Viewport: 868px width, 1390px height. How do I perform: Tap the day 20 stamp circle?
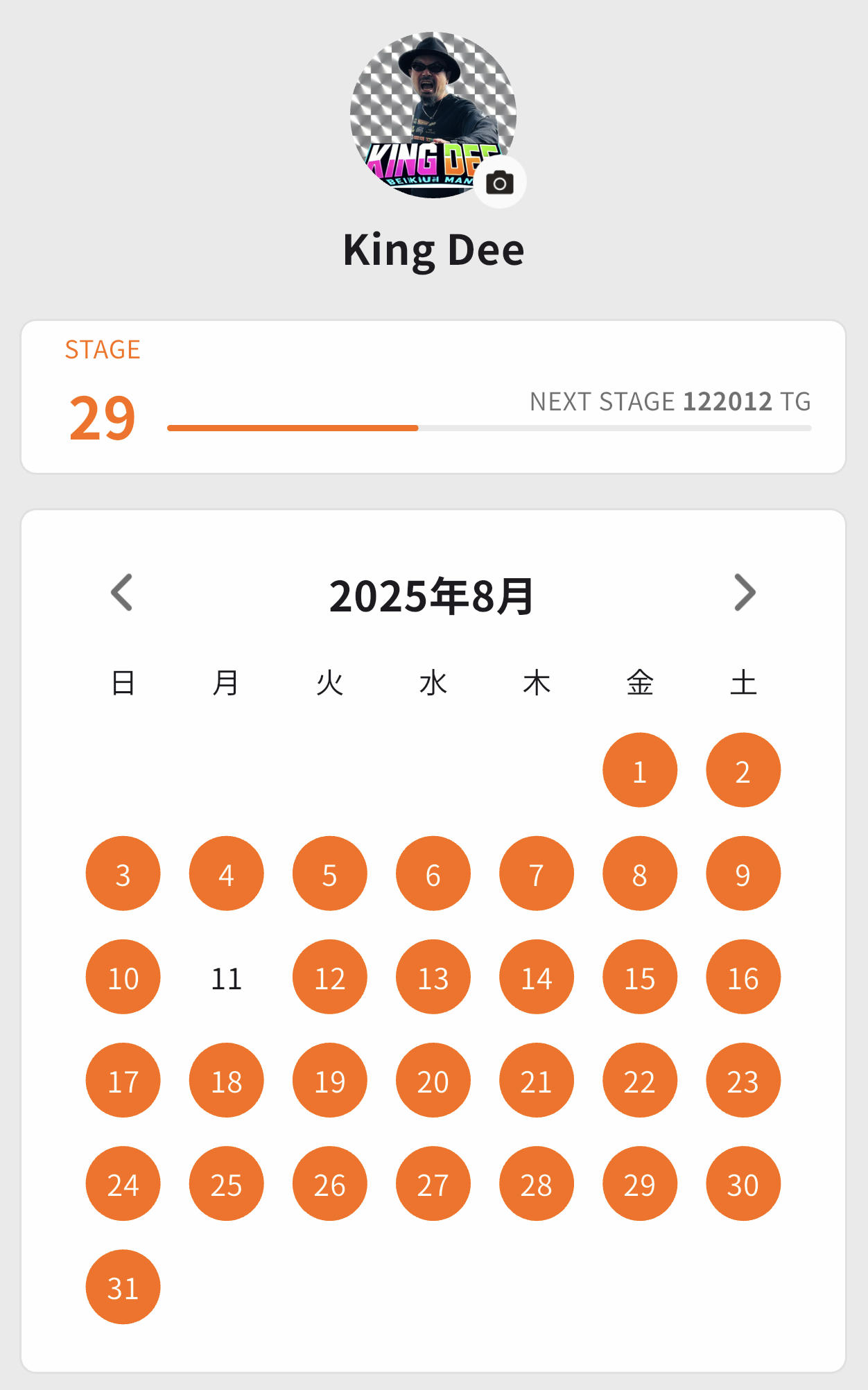click(x=433, y=1079)
